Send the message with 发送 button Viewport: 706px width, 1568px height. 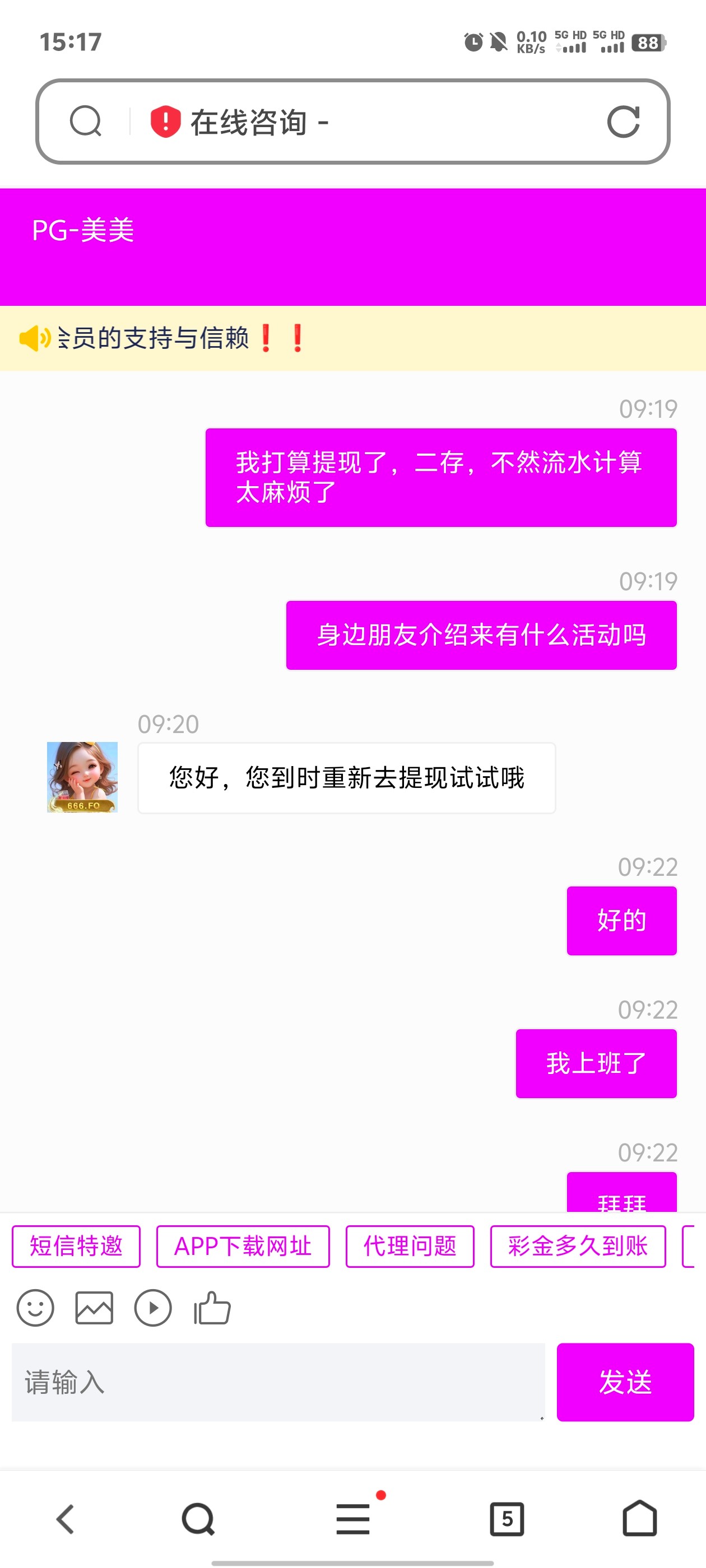625,1382
